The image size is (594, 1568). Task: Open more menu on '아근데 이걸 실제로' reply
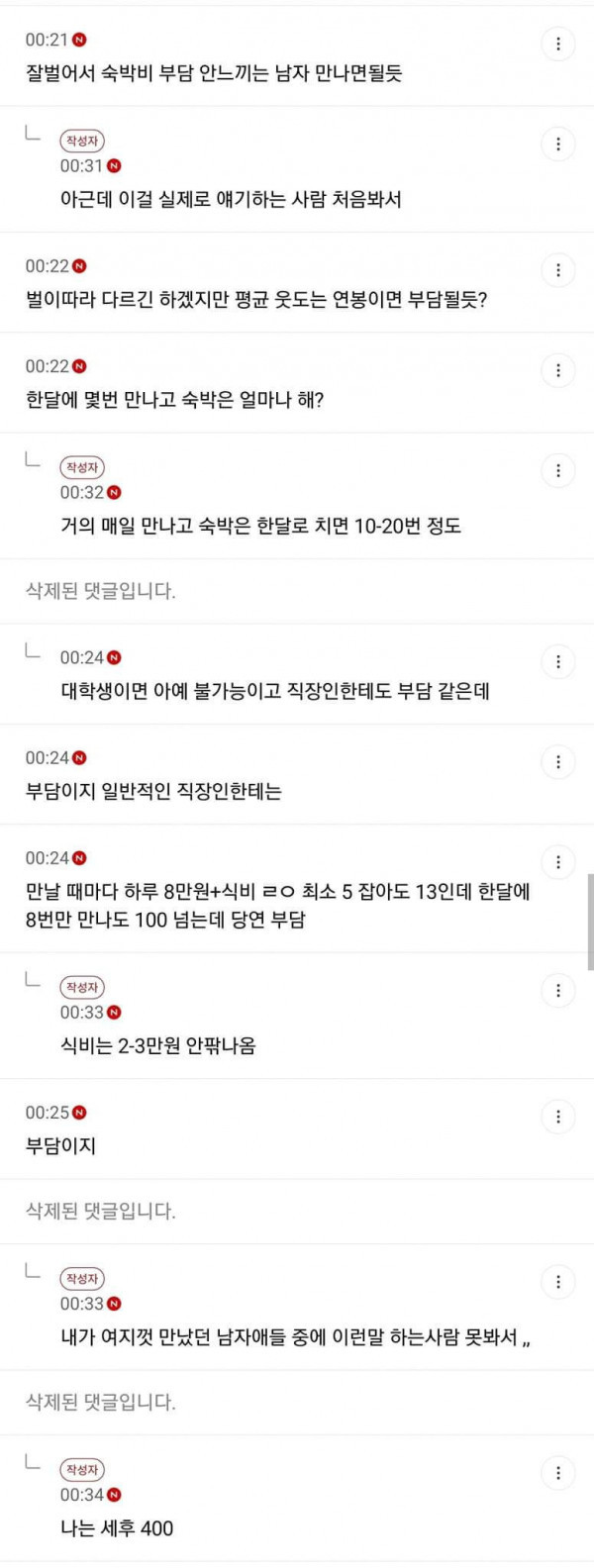(x=558, y=145)
